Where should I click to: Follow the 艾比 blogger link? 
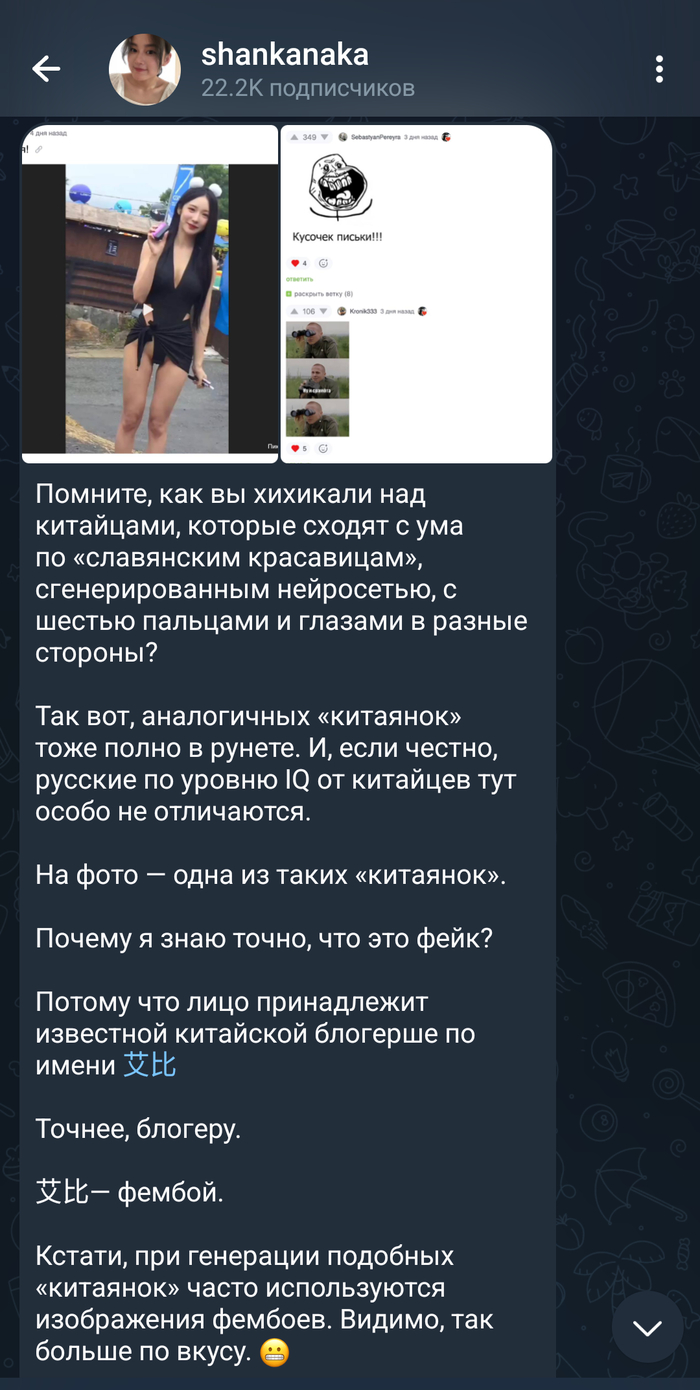click(x=150, y=1065)
